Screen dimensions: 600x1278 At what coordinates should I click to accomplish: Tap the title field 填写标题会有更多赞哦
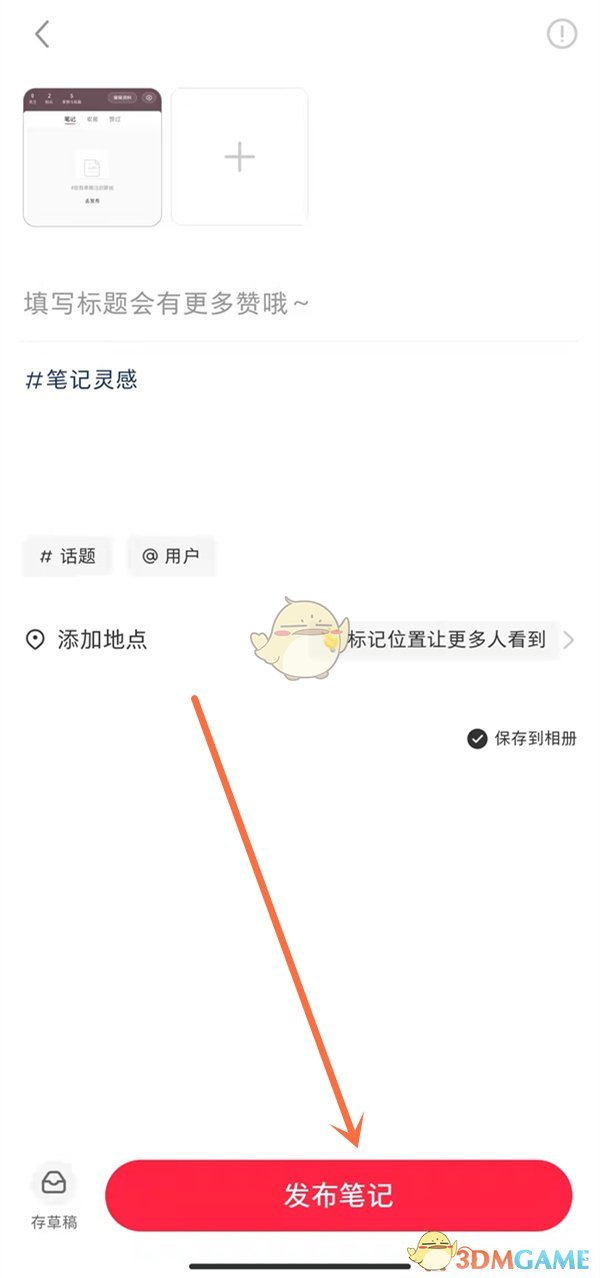click(x=167, y=303)
